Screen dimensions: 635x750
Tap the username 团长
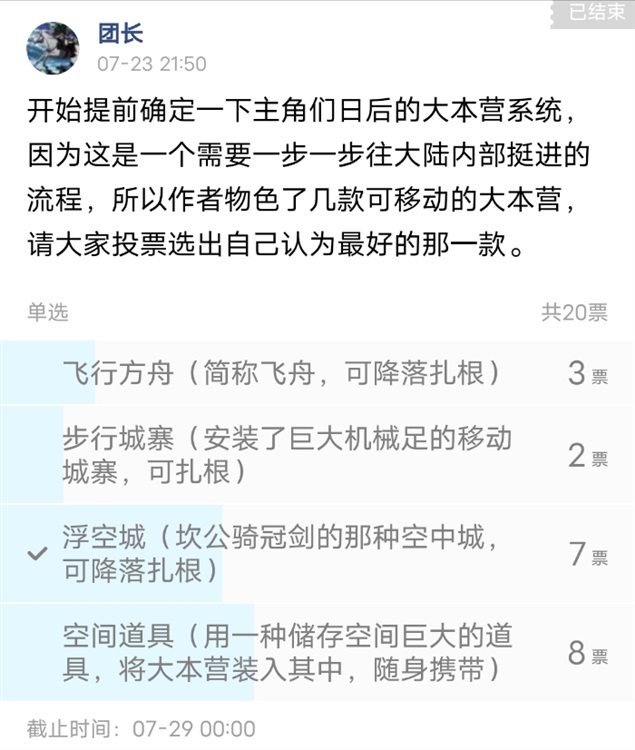click(x=120, y=33)
